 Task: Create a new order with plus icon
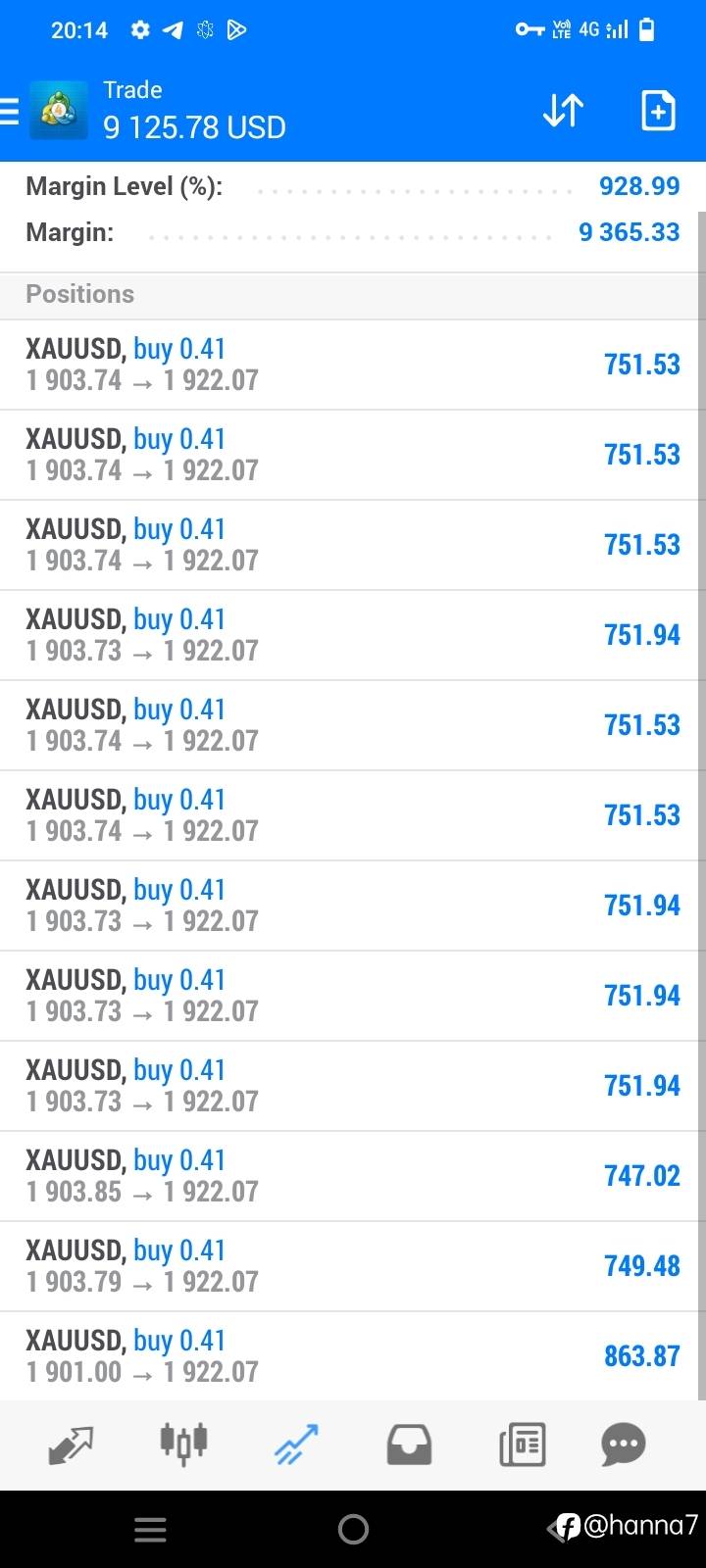click(658, 111)
